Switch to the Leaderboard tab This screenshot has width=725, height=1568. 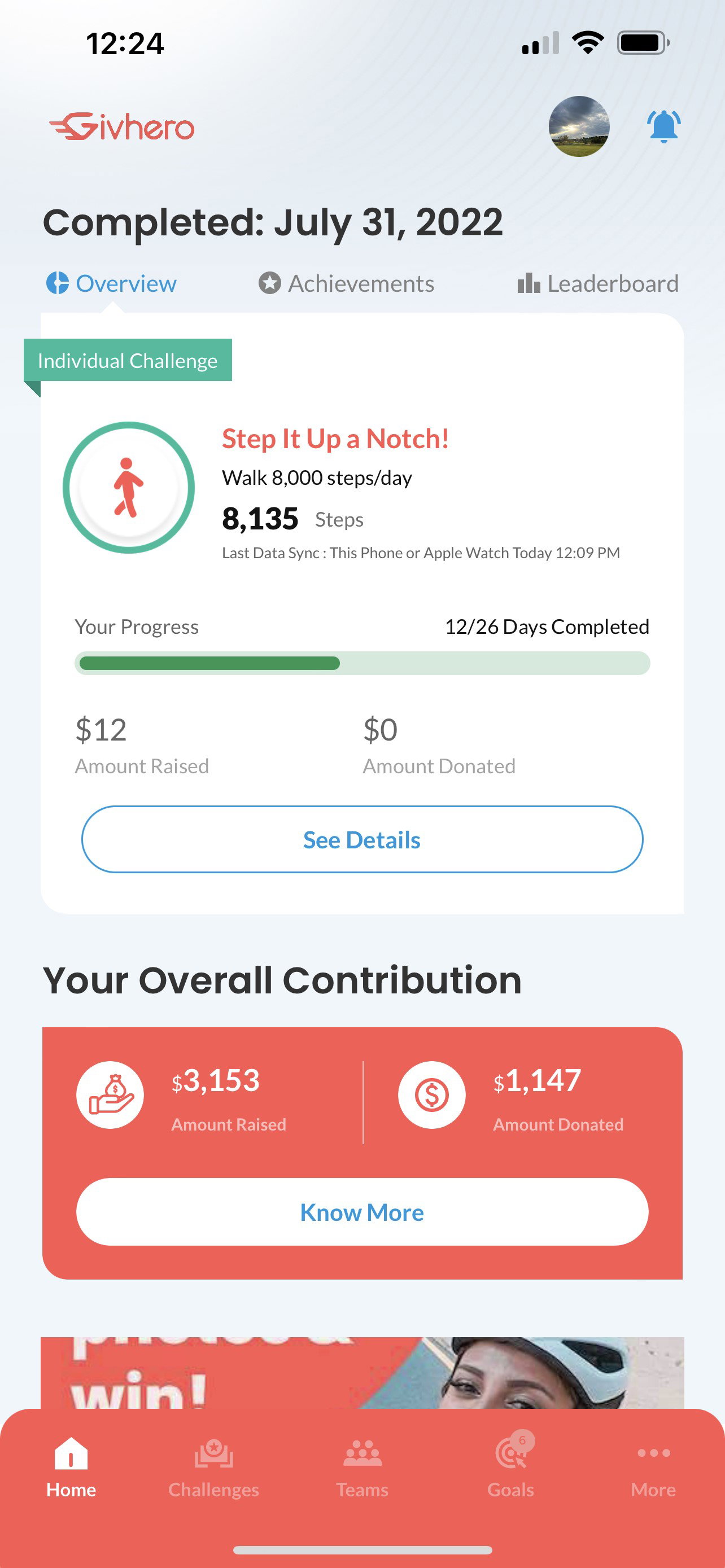tap(598, 284)
